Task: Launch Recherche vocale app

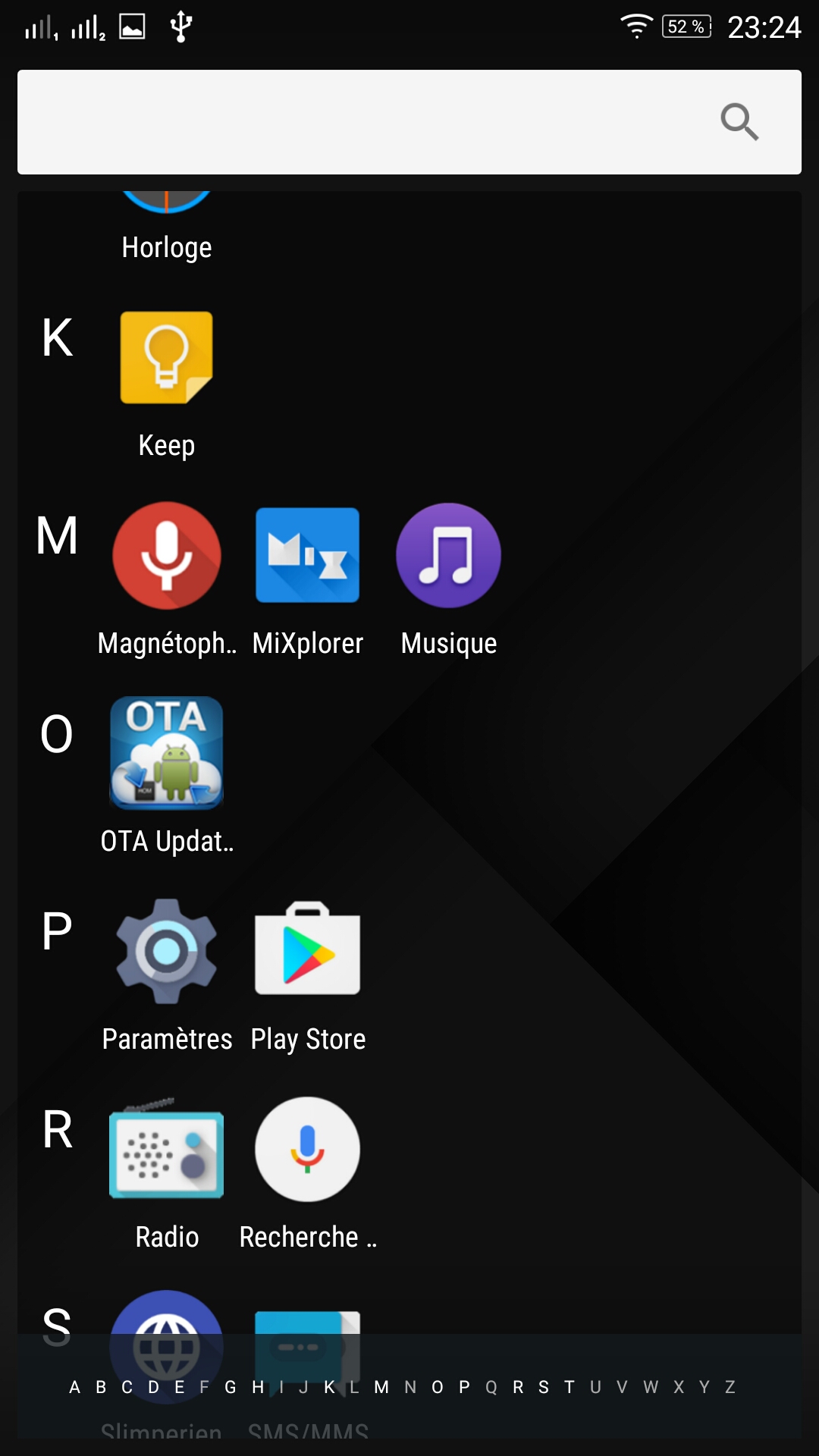Action: point(308,1174)
